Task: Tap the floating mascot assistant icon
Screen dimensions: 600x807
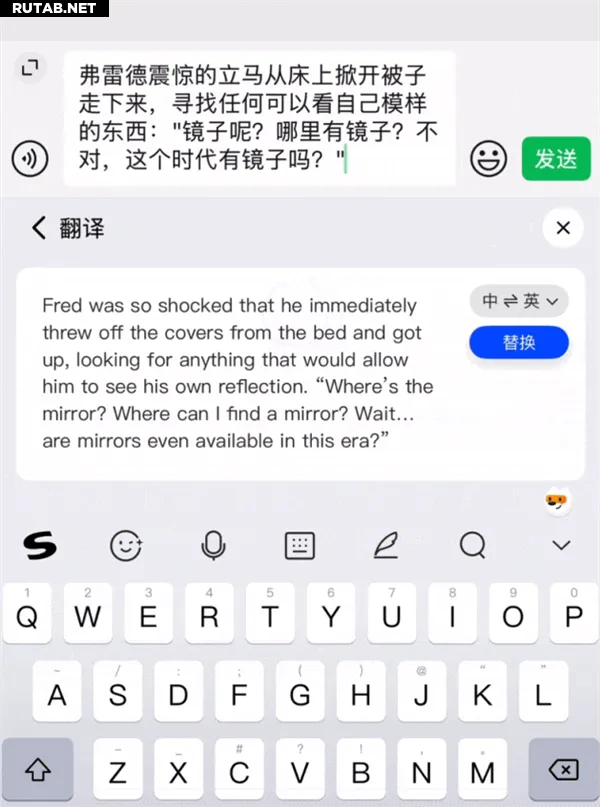Action: point(558,502)
